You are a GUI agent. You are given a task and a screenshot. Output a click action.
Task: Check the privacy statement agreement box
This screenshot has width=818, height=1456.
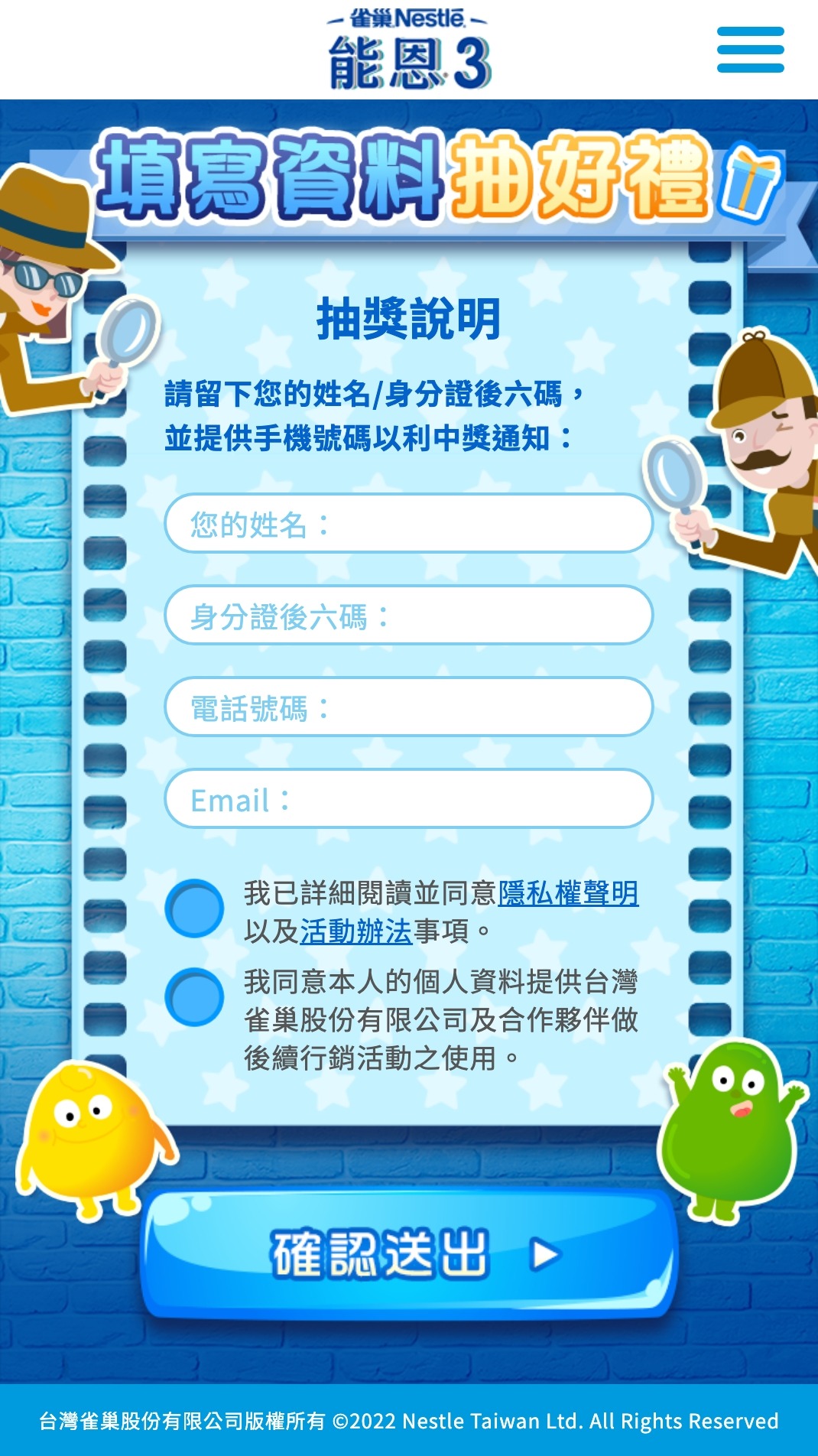(194, 908)
